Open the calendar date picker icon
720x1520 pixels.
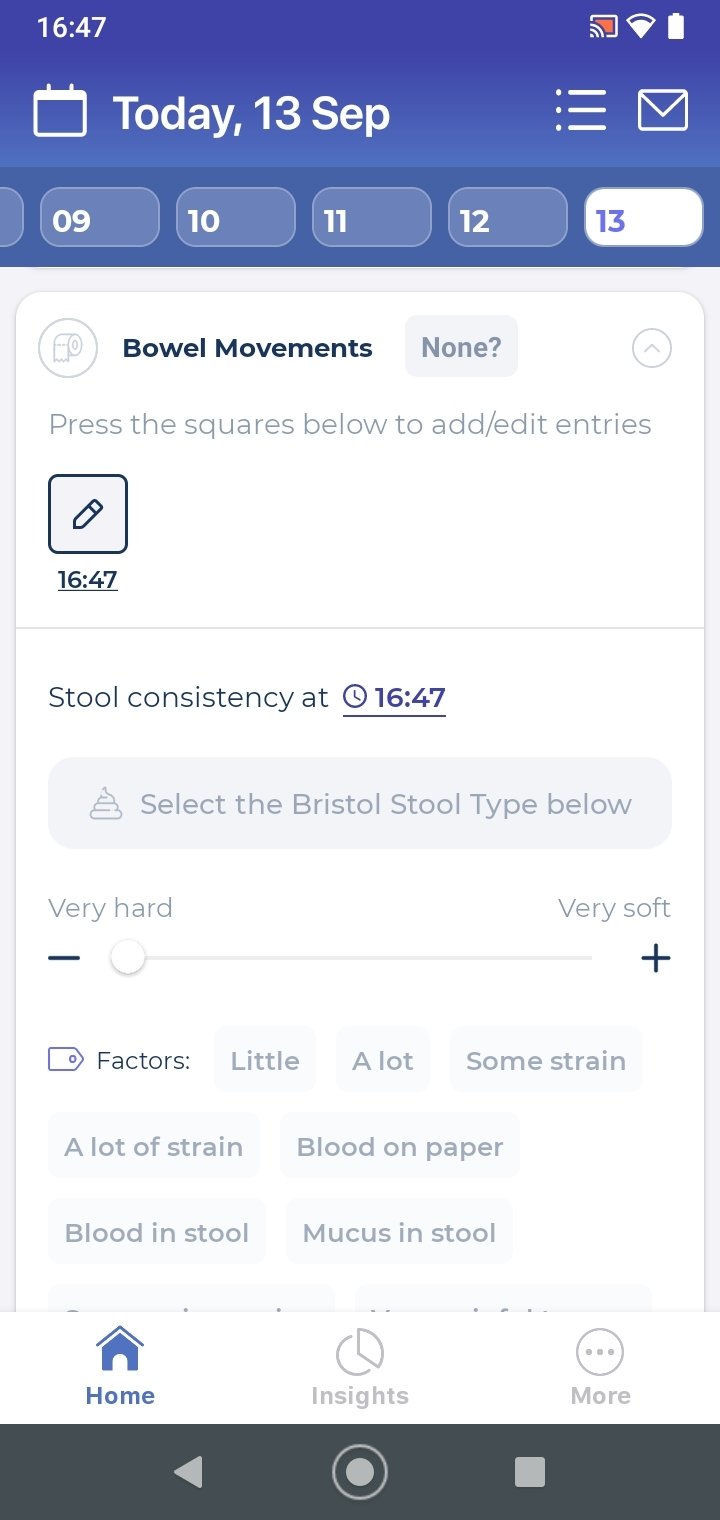(60, 111)
